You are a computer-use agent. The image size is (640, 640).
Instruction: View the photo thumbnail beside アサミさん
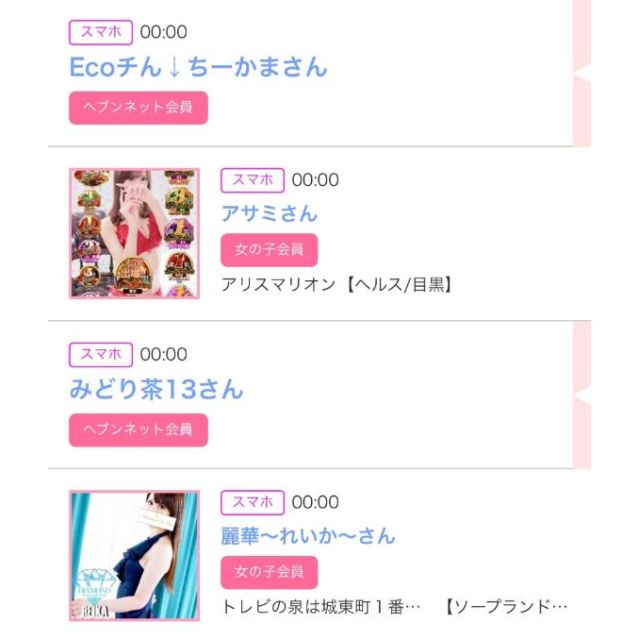pos(134,233)
